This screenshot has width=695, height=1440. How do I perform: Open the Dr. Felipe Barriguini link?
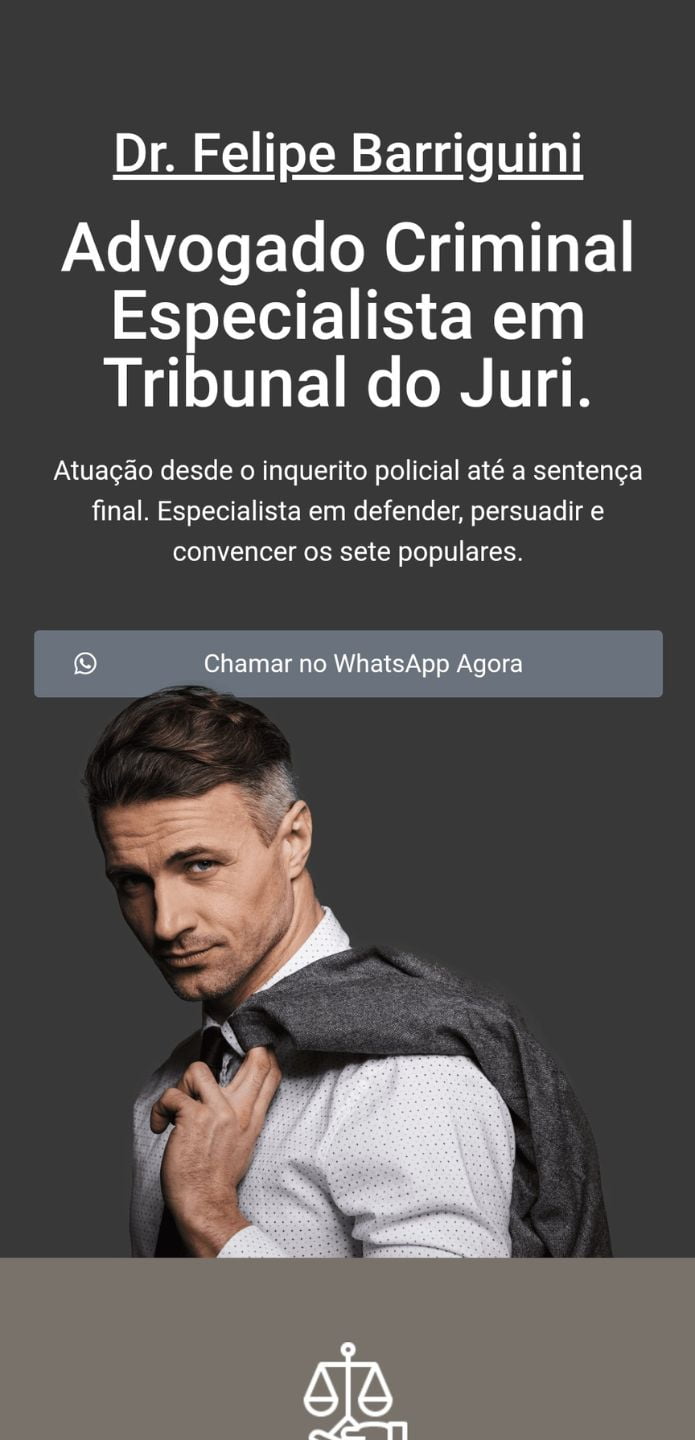pos(348,155)
